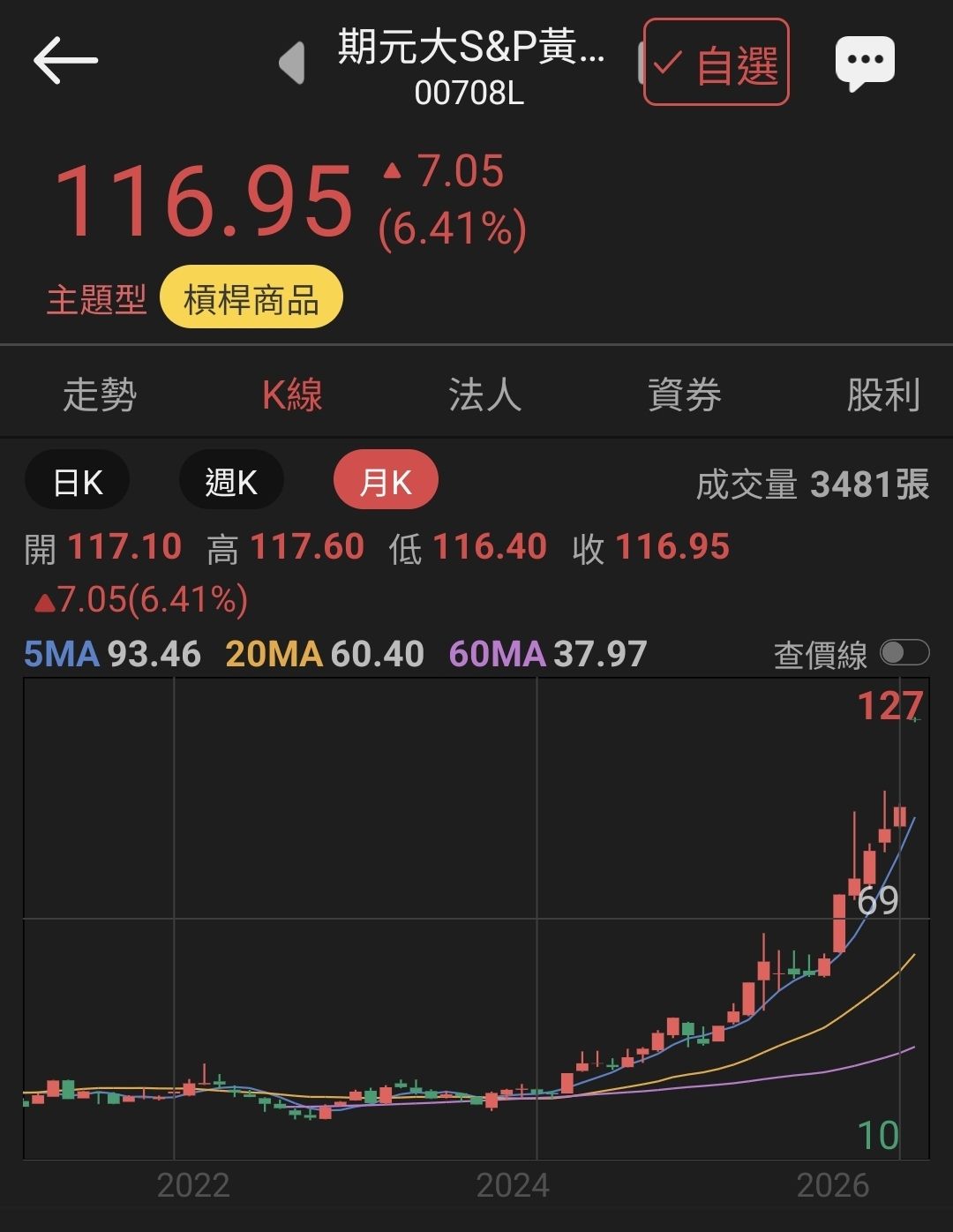Tap the 槓桿商品 tag
This screenshot has height=1232, width=953.
(251, 298)
